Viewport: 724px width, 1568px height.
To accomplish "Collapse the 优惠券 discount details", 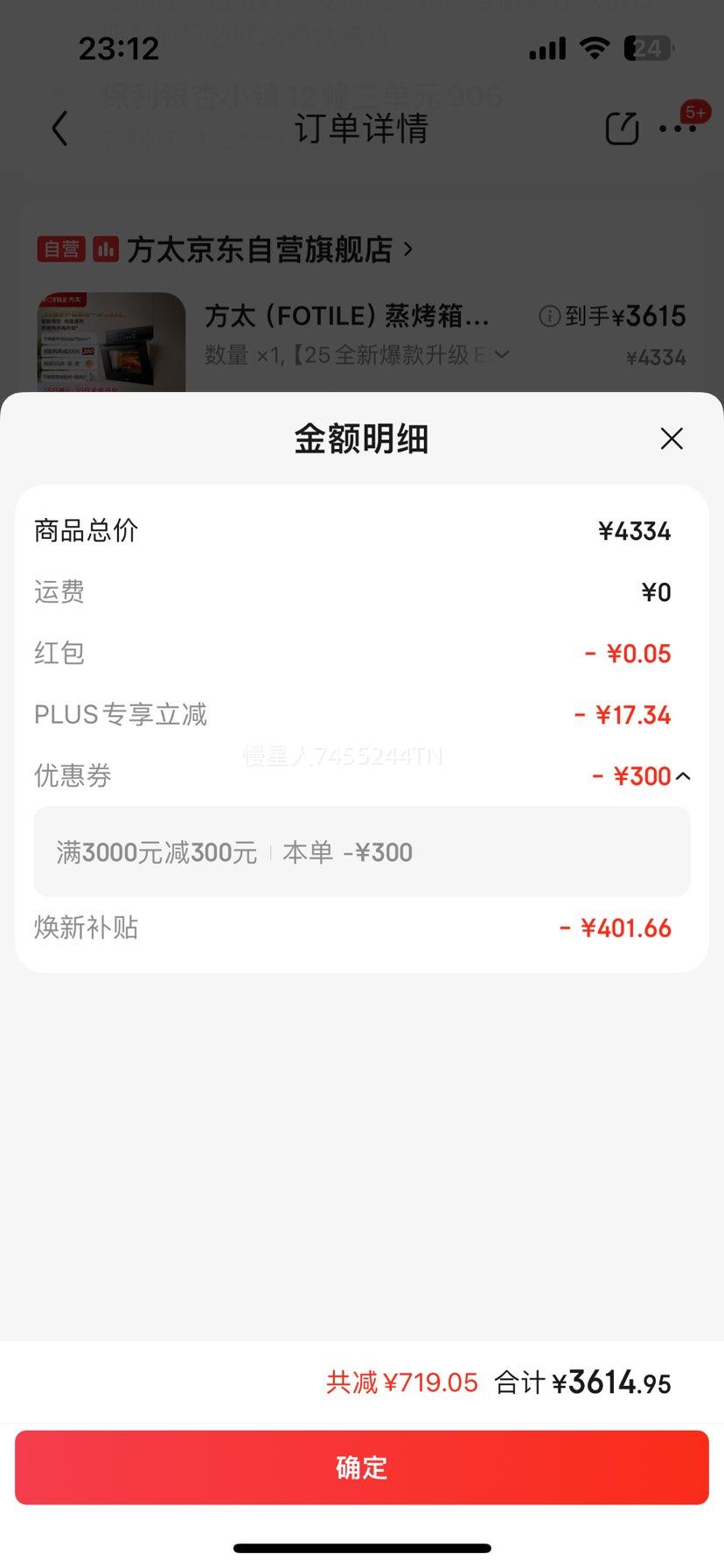I will tap(683, 776).
